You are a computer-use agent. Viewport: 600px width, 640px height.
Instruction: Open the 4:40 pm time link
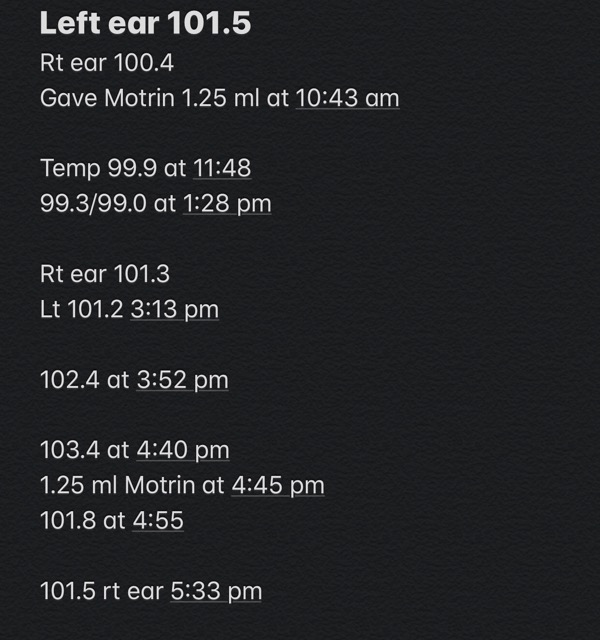click(x=182, y=450)
